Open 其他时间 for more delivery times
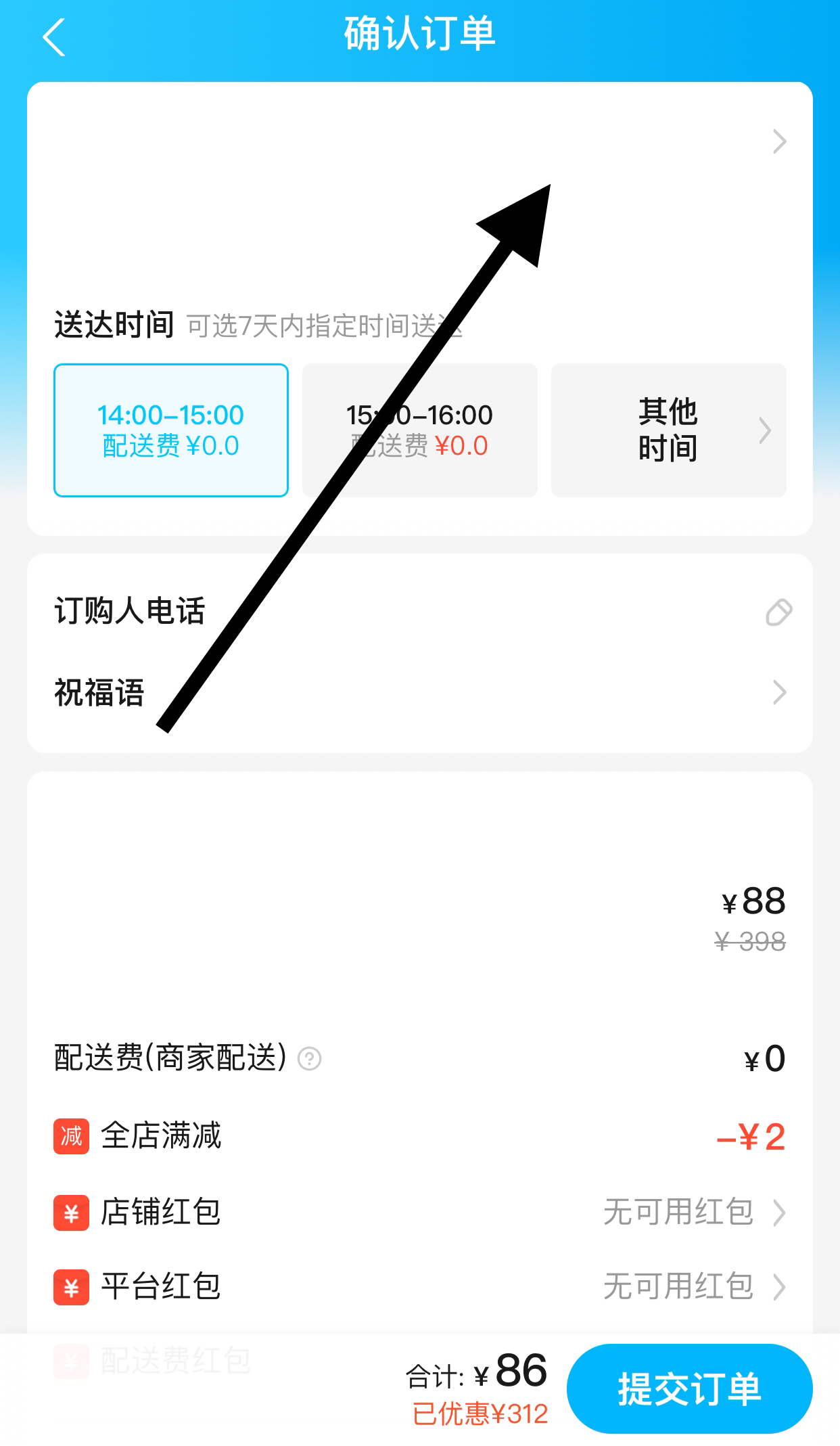This screenshot has width=840, height=1446. 669,430
